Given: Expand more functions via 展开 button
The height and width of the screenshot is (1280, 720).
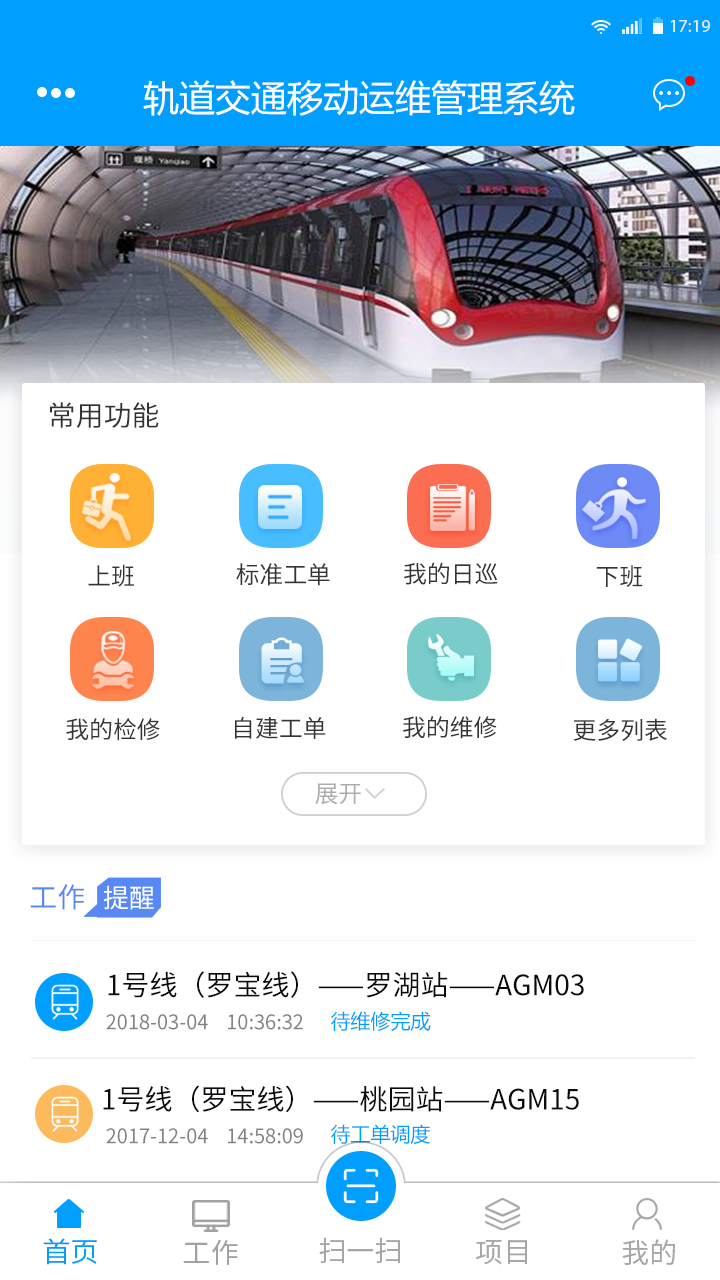Looking at the screenshot, I should [x=353, y=794].
